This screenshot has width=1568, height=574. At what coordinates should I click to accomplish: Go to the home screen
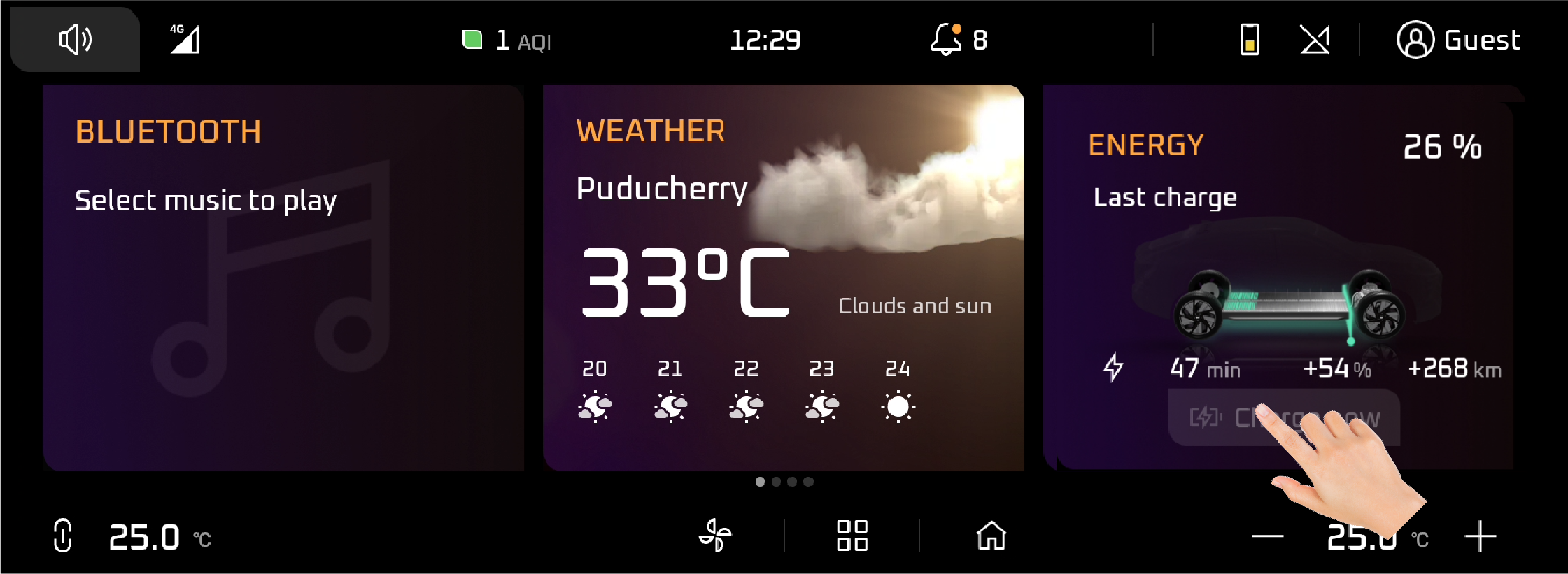pyautogui.click(x=991, y=536)
